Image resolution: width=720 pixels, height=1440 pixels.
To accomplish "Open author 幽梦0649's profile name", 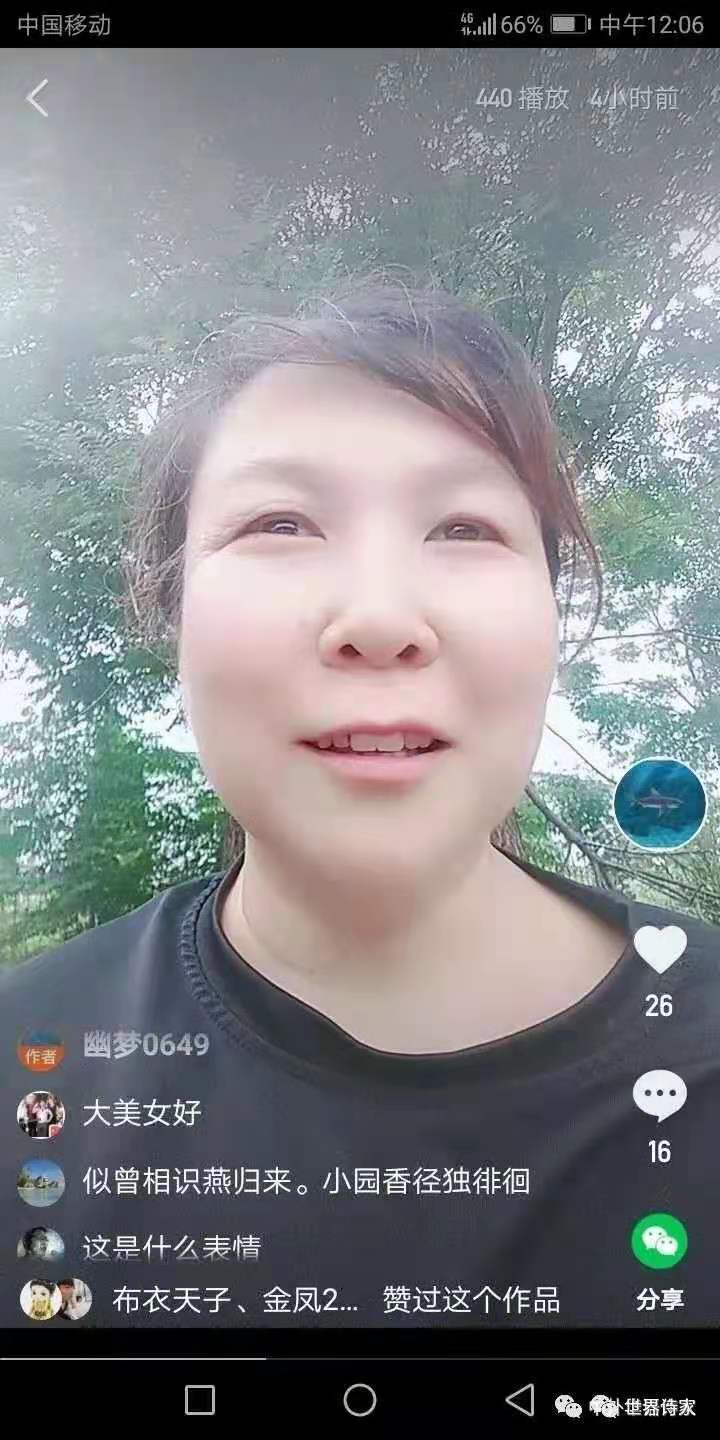I will pyautogui.click(x=146, y=1045).
